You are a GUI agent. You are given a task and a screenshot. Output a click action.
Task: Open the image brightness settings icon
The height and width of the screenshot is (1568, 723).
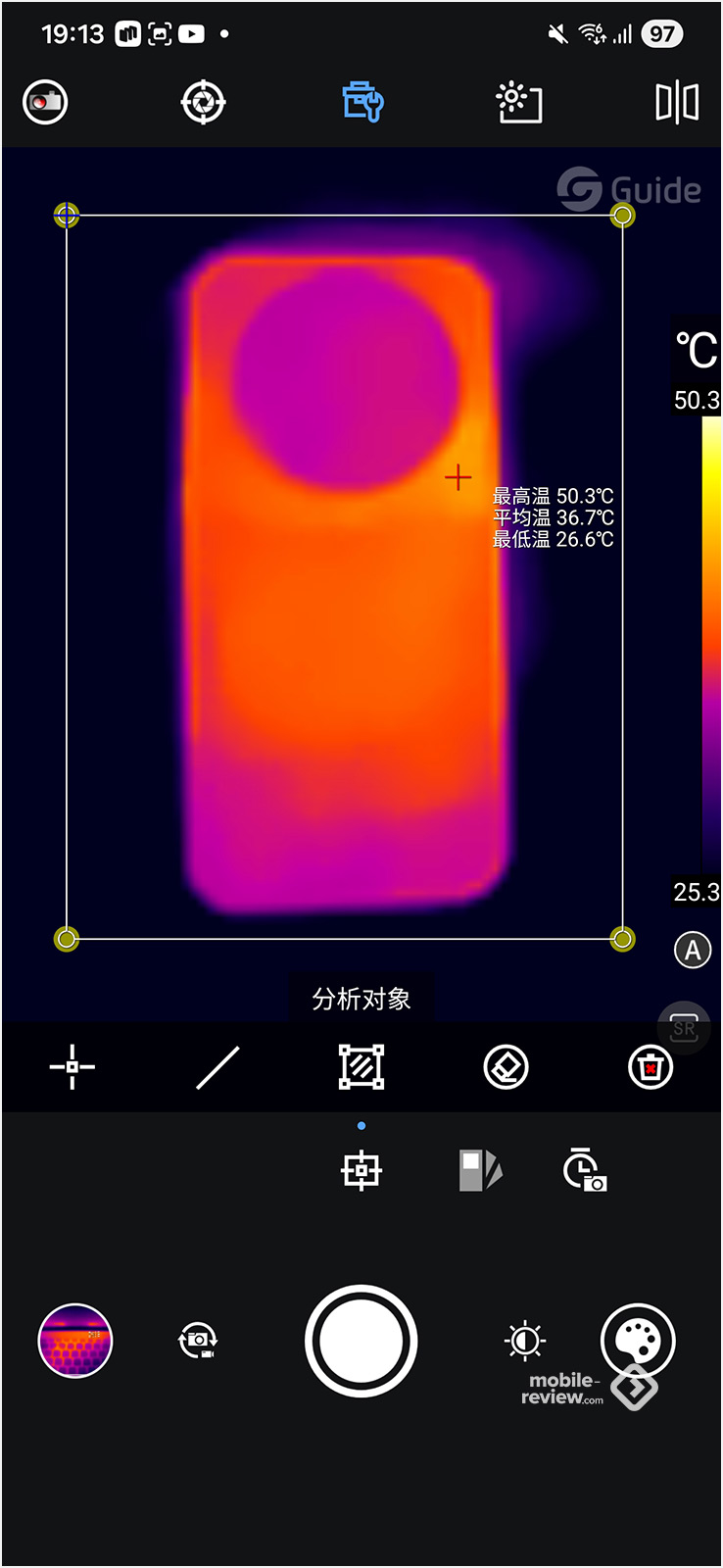coord(519,102)
